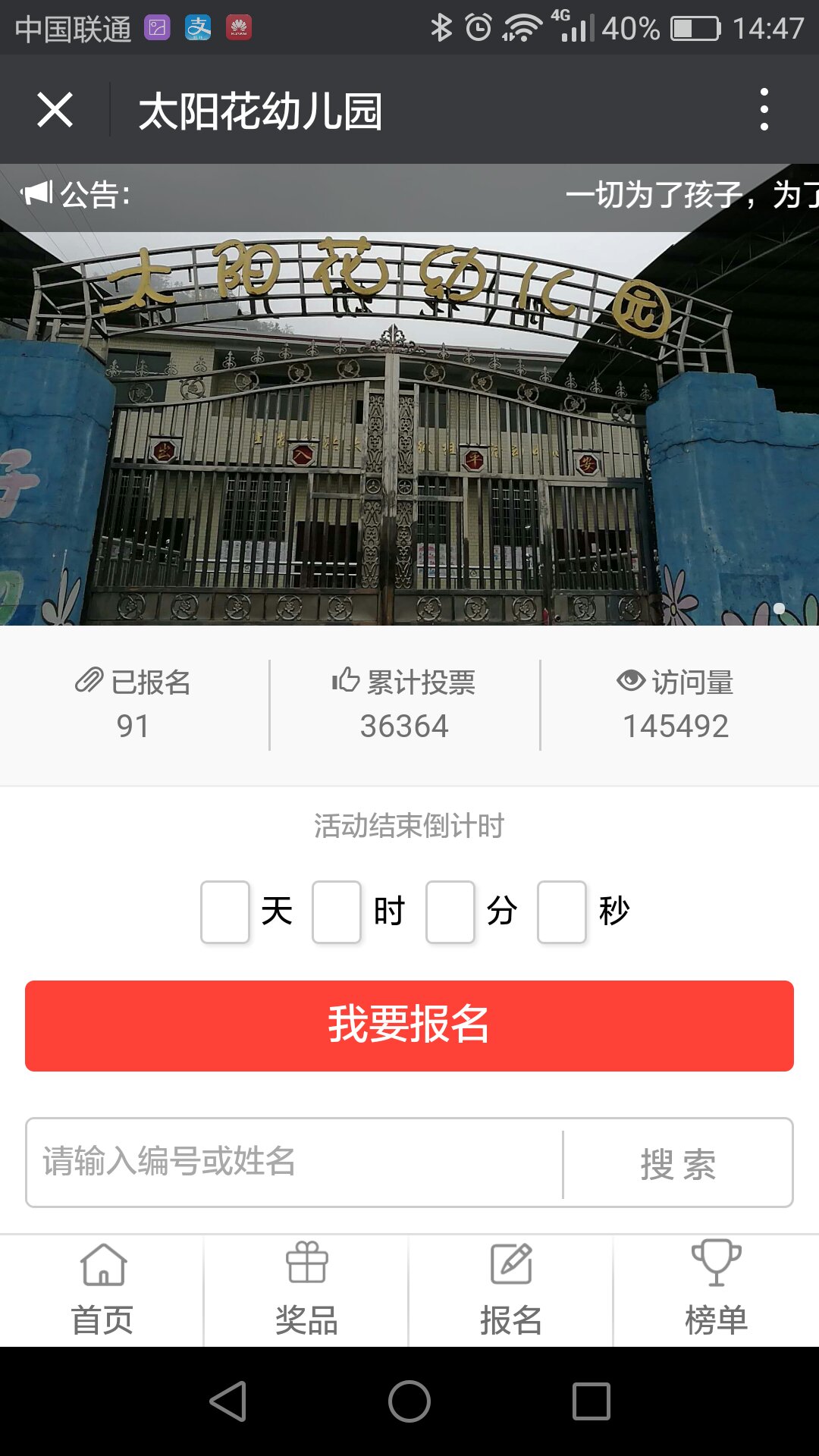Image resolution: width=819 pixels, height=1456 pixels.
Task: Go to the 报名 tab
Action: click(511, 1291)
